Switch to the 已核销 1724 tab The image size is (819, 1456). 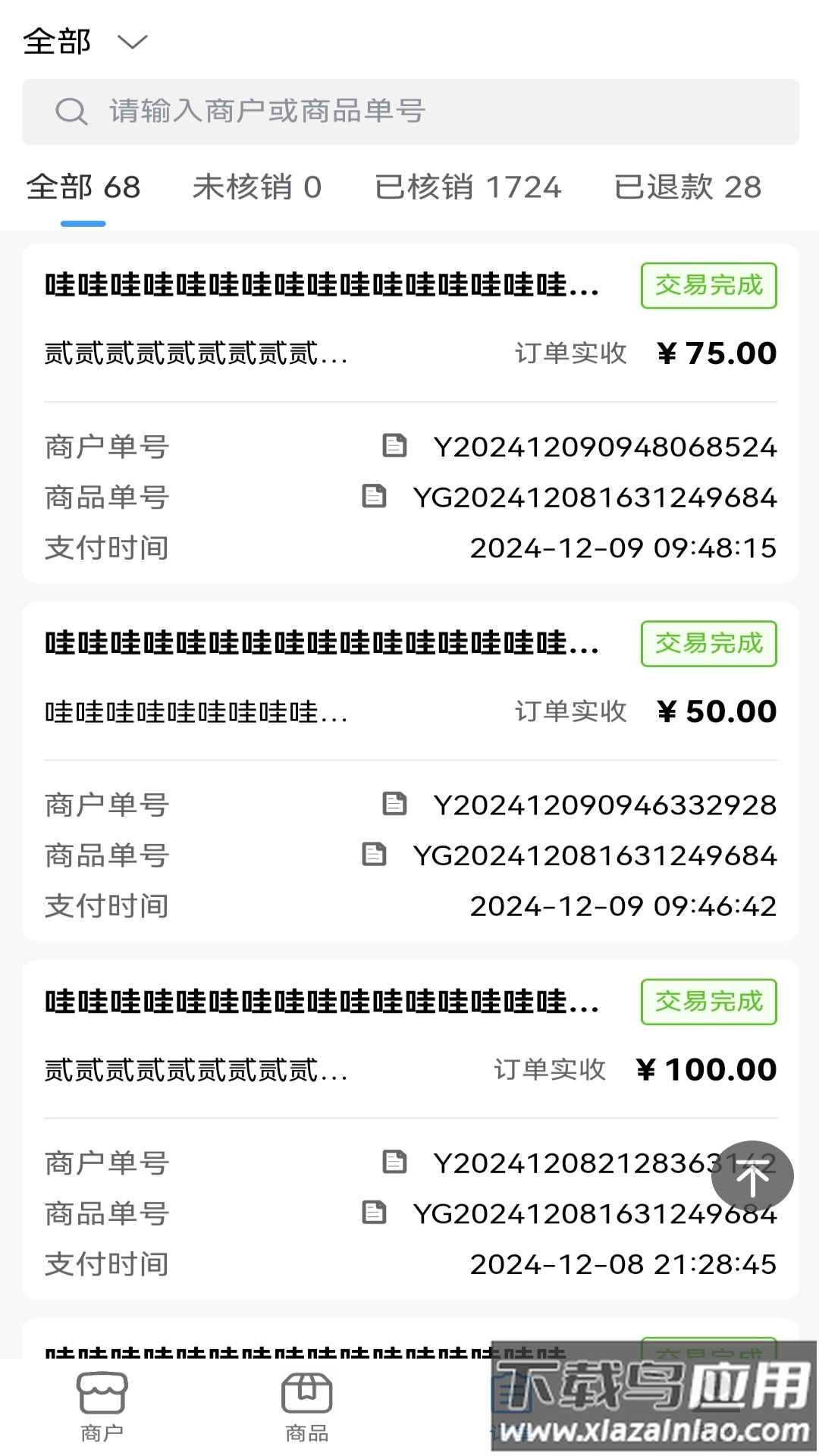click(469, 187)
